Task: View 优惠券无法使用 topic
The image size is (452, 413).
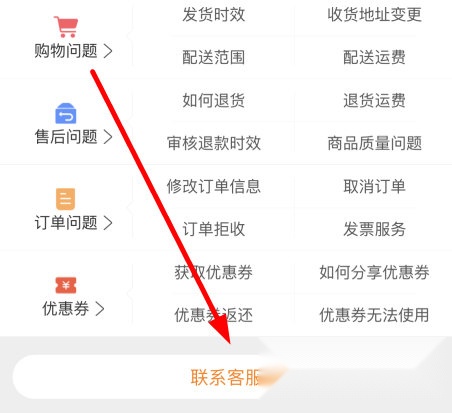Action: (x=374, y=315)
